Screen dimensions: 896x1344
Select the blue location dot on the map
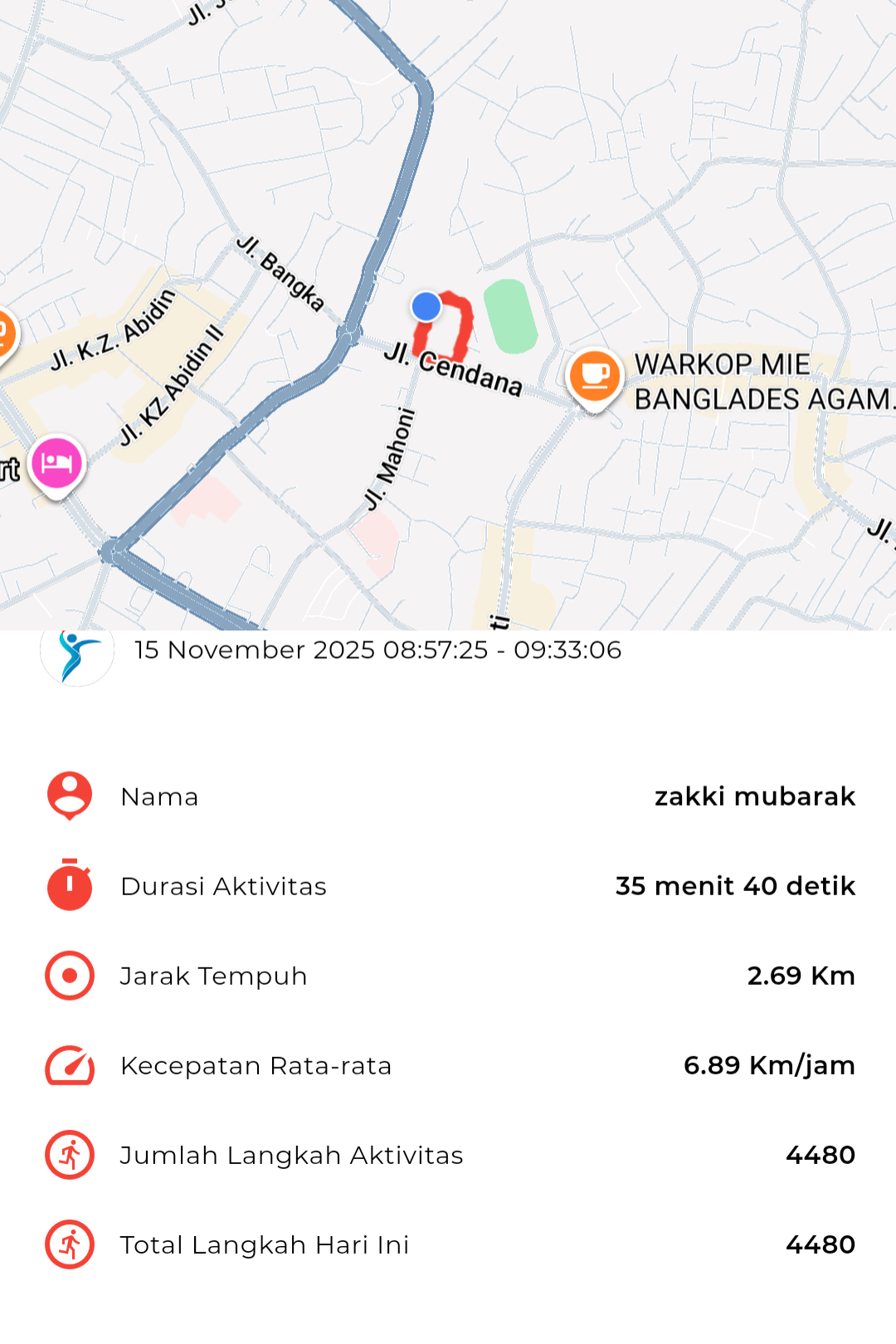[426, 306]
